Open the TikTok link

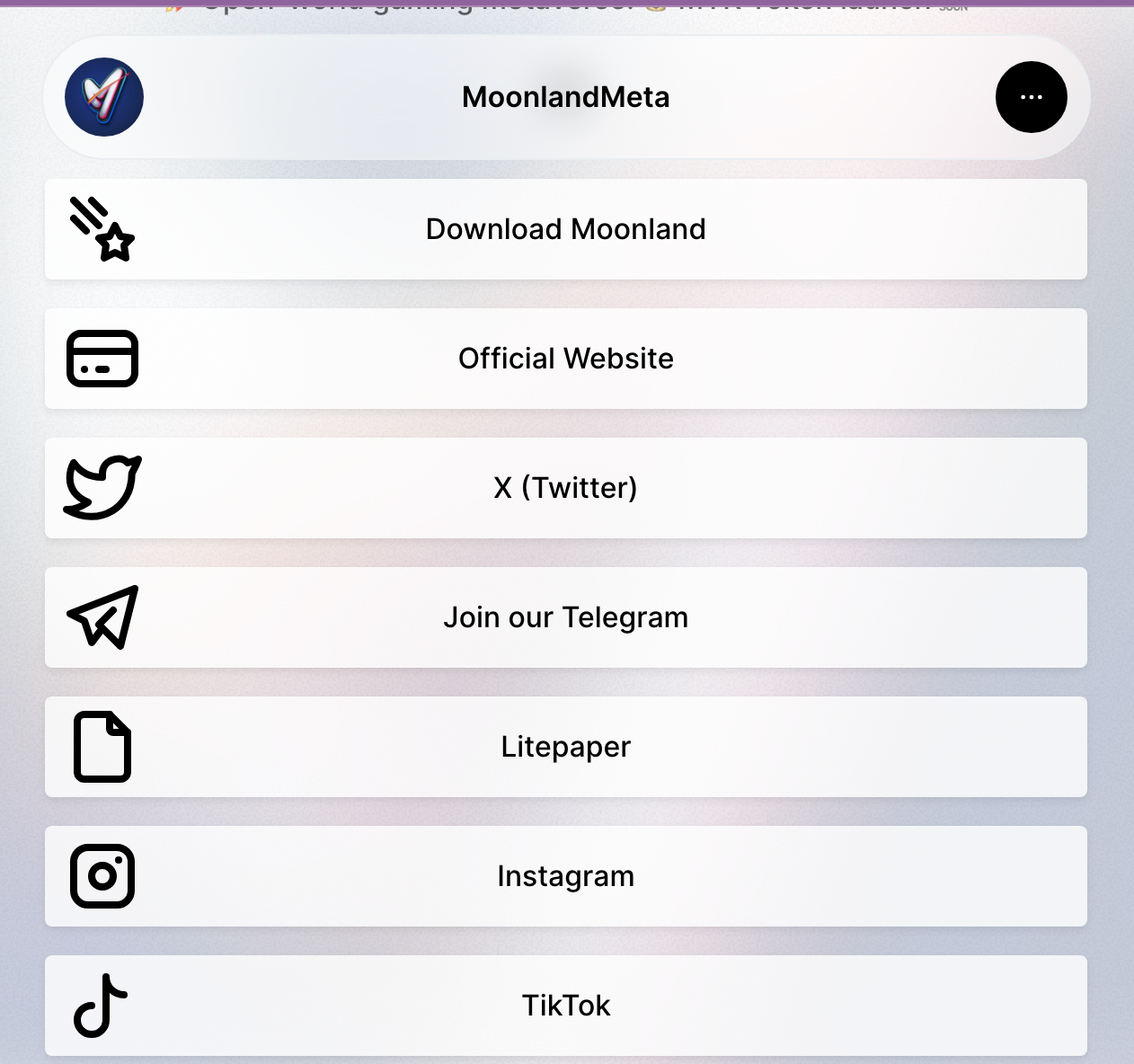click(x=565, y=1005)
